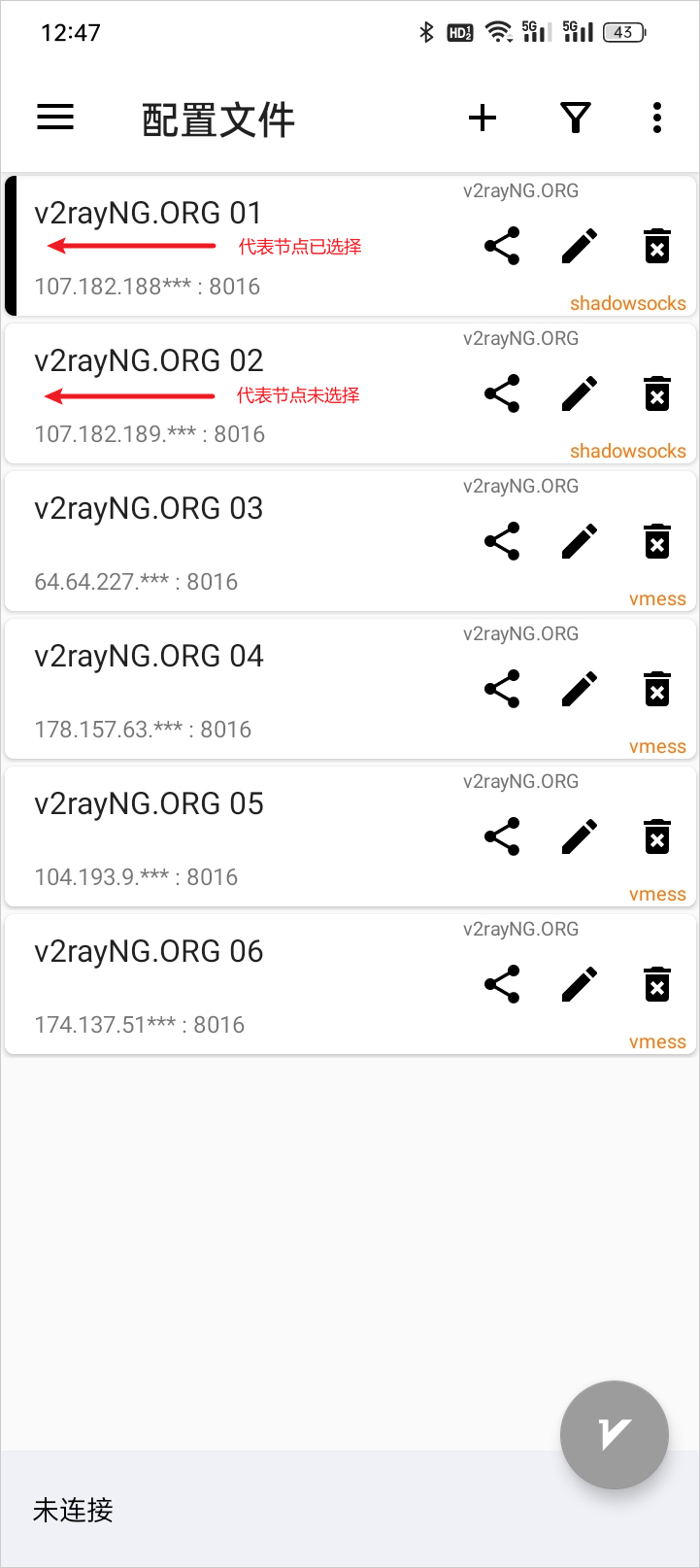Open the filter funnel icon

pos(576,119)
